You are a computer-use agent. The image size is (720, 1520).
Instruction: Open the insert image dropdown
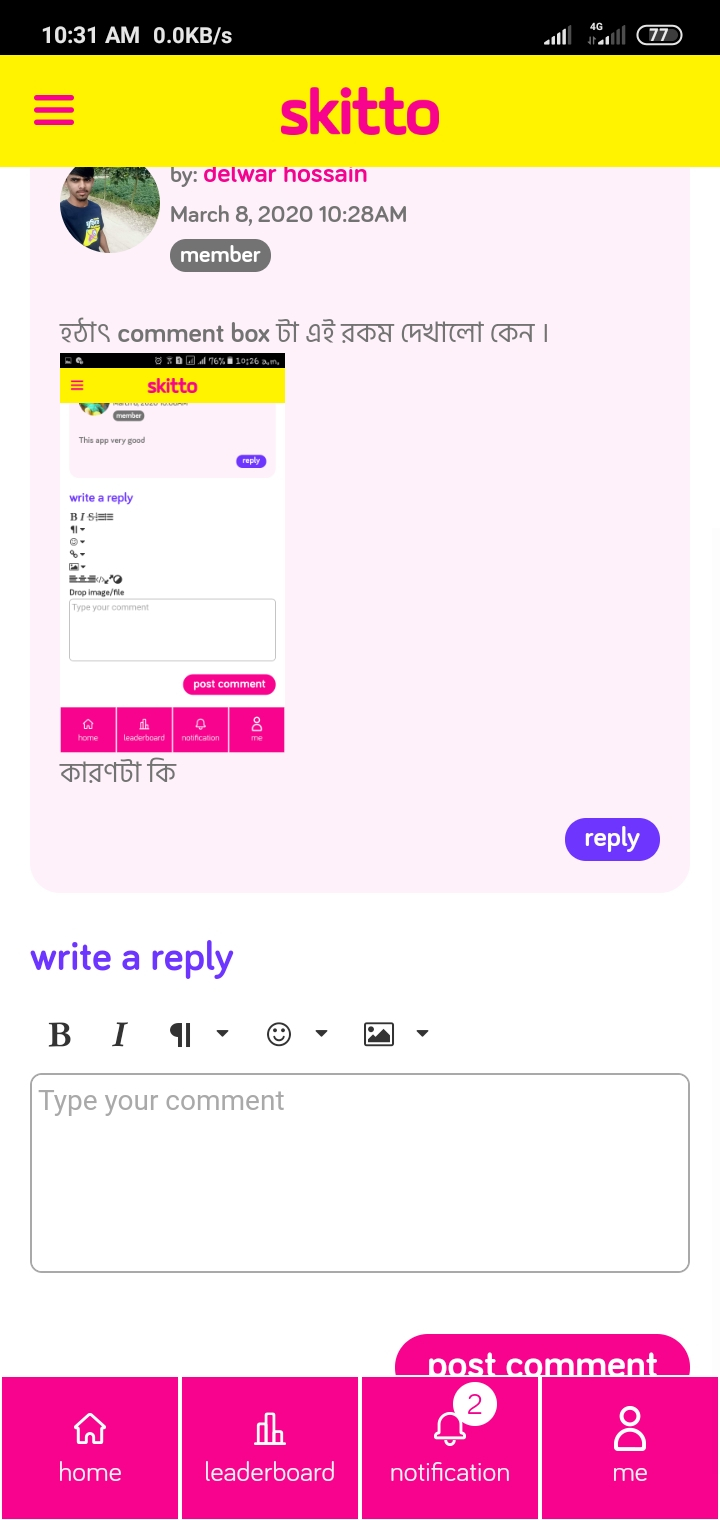(396, 1034)
